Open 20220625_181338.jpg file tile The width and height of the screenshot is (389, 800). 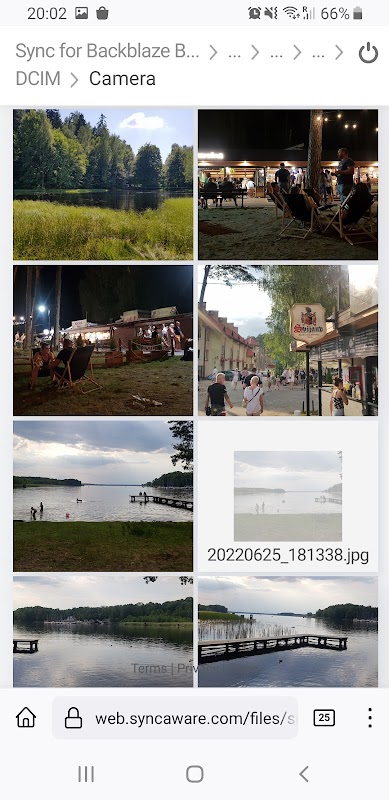[288, 496]
